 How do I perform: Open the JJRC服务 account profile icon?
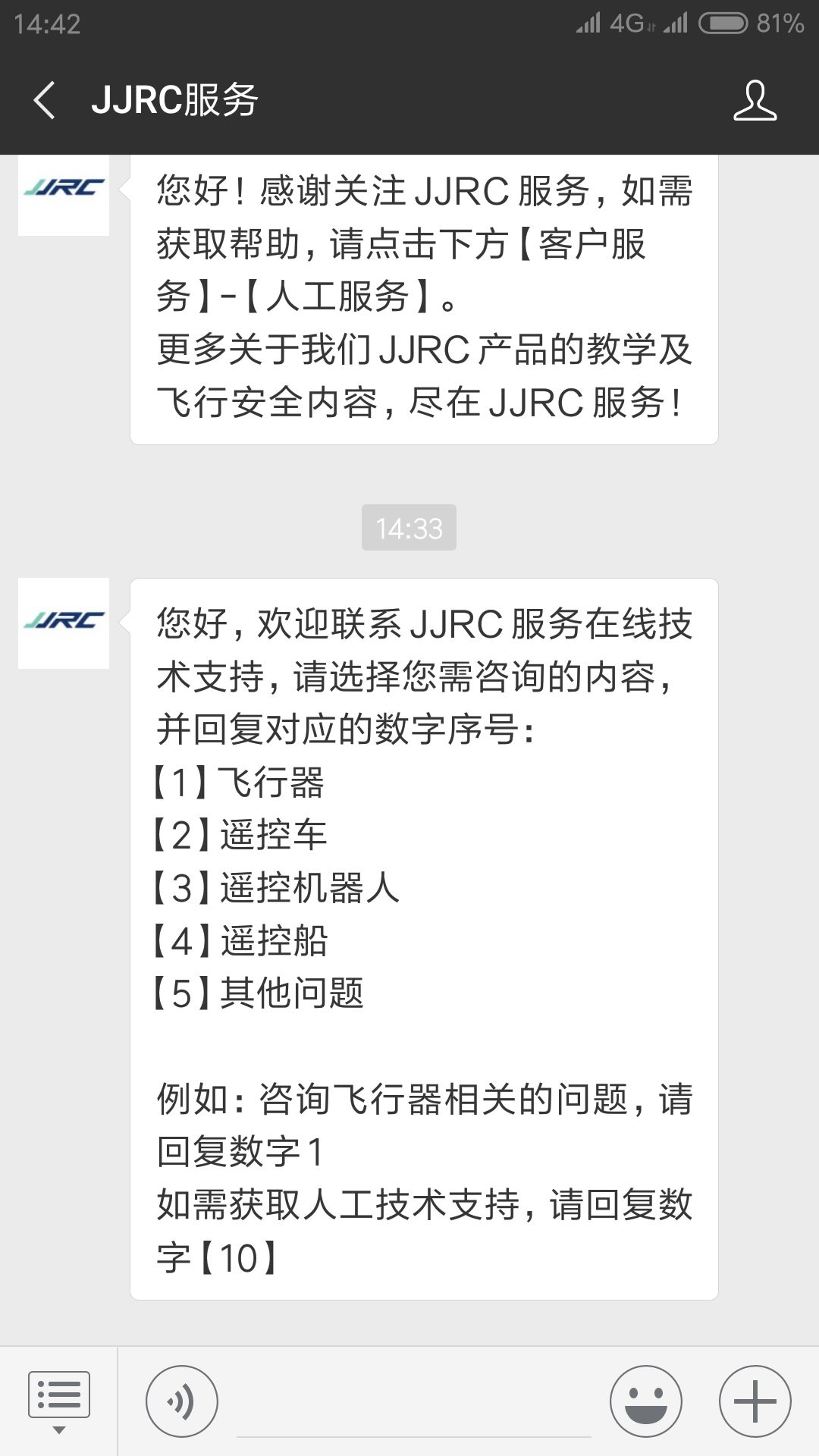[x=755, y=100]
